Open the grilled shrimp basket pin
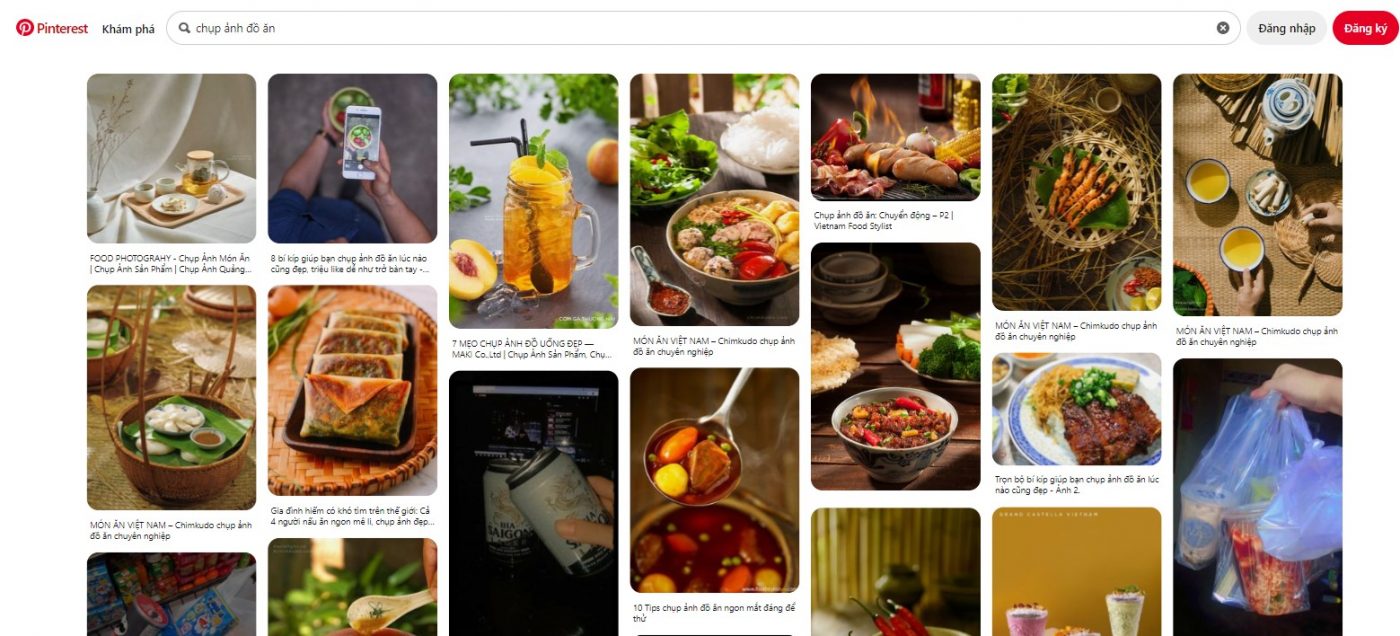The image size is (1400, 636). [x=1076, y=192]
